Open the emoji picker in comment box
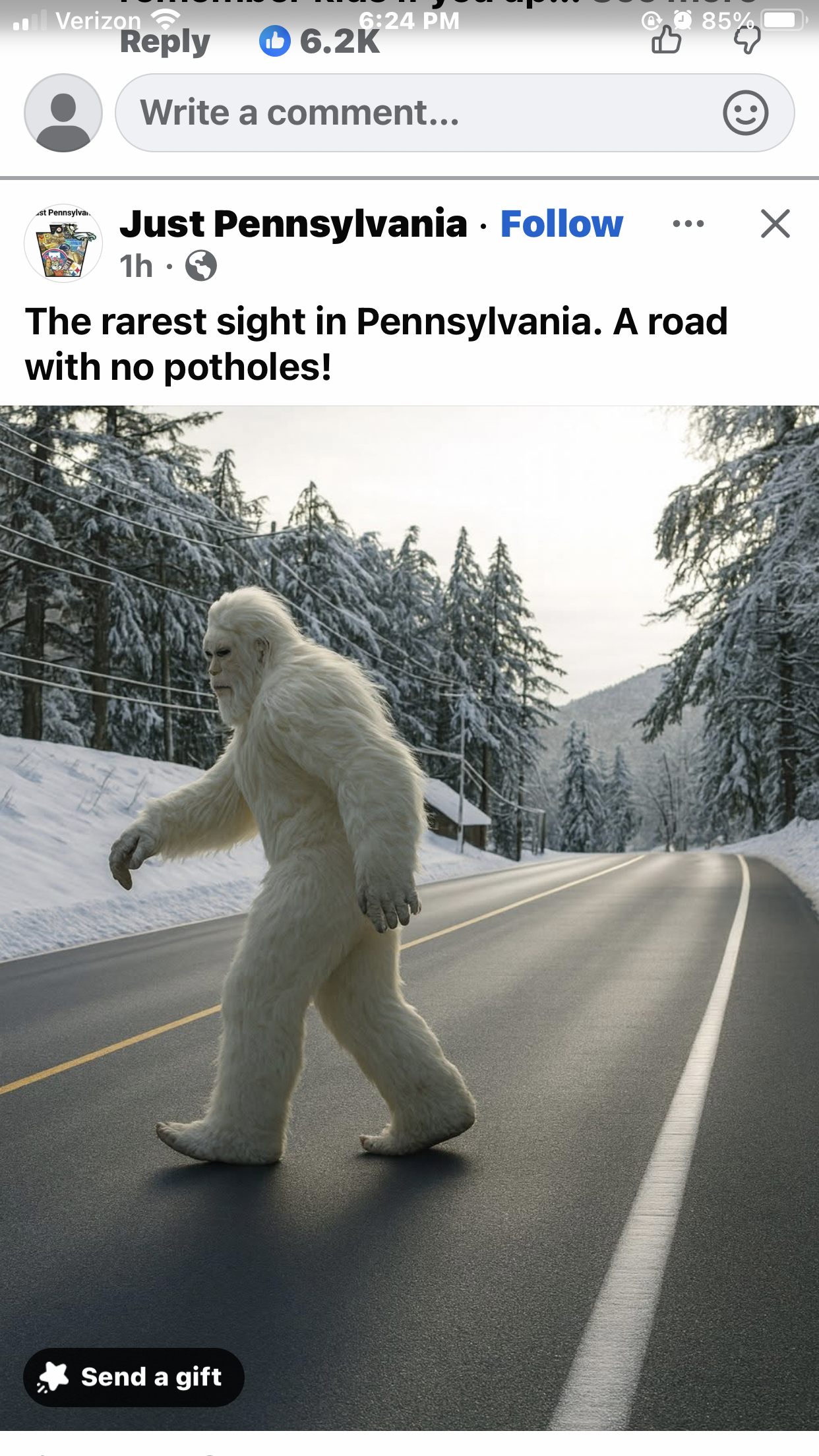The height and width of the screenshot is (1456, 819). click(x=745, y=113)
